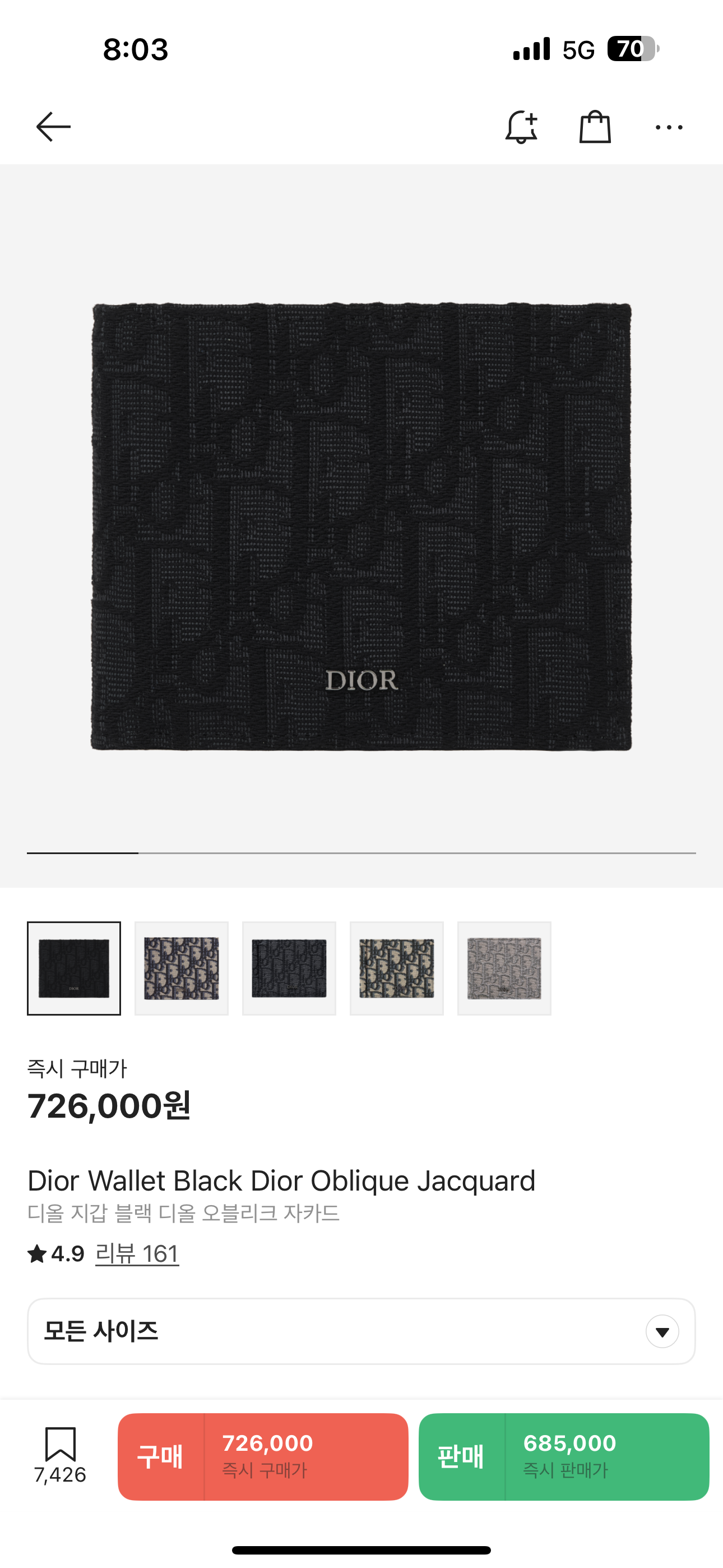The height and width of the screenshot is (1568, 723).
Task: View the third dark navy wallet thumbnail
Action: (289, 968)
